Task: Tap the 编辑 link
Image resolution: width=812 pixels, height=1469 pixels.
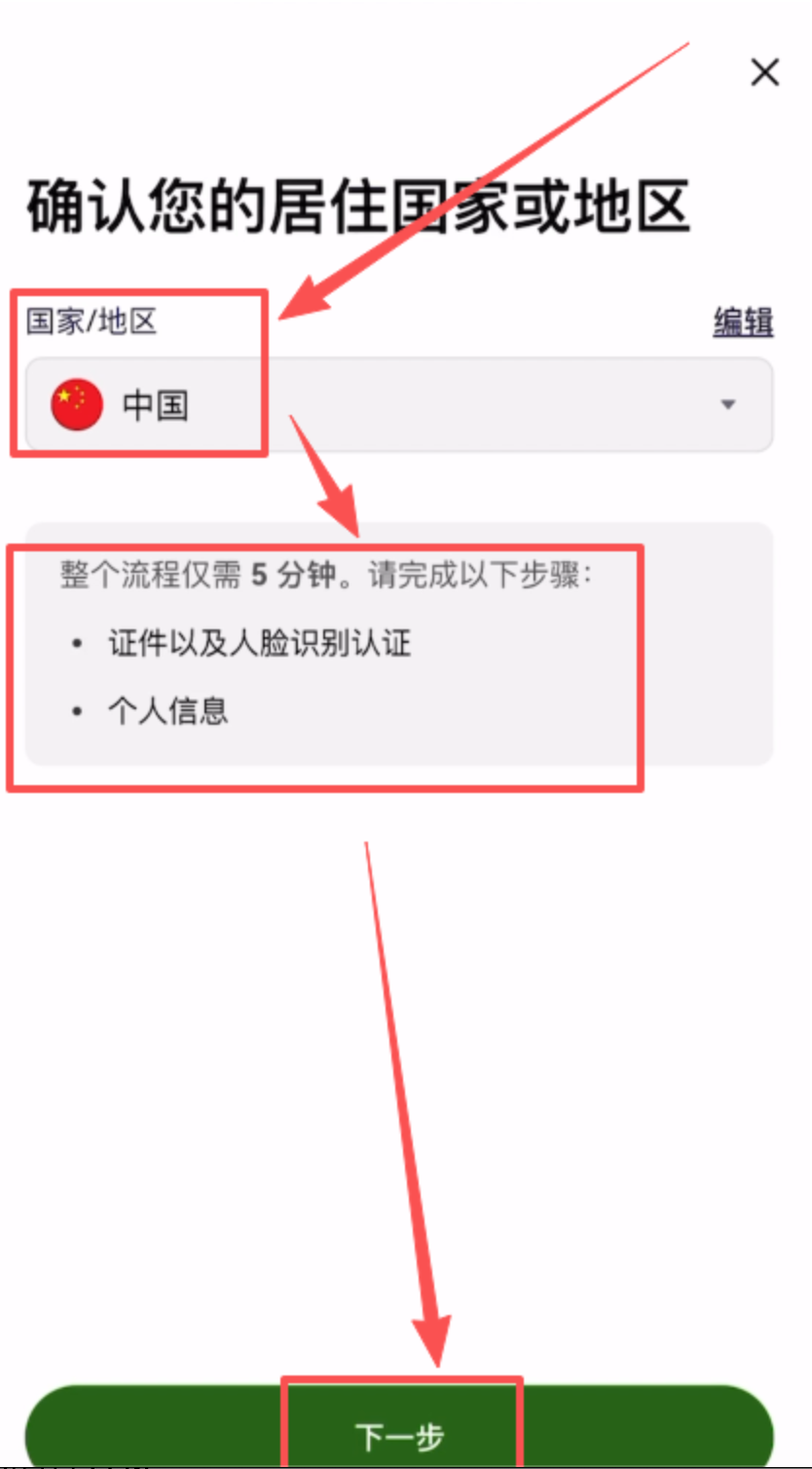Action: 743,321
